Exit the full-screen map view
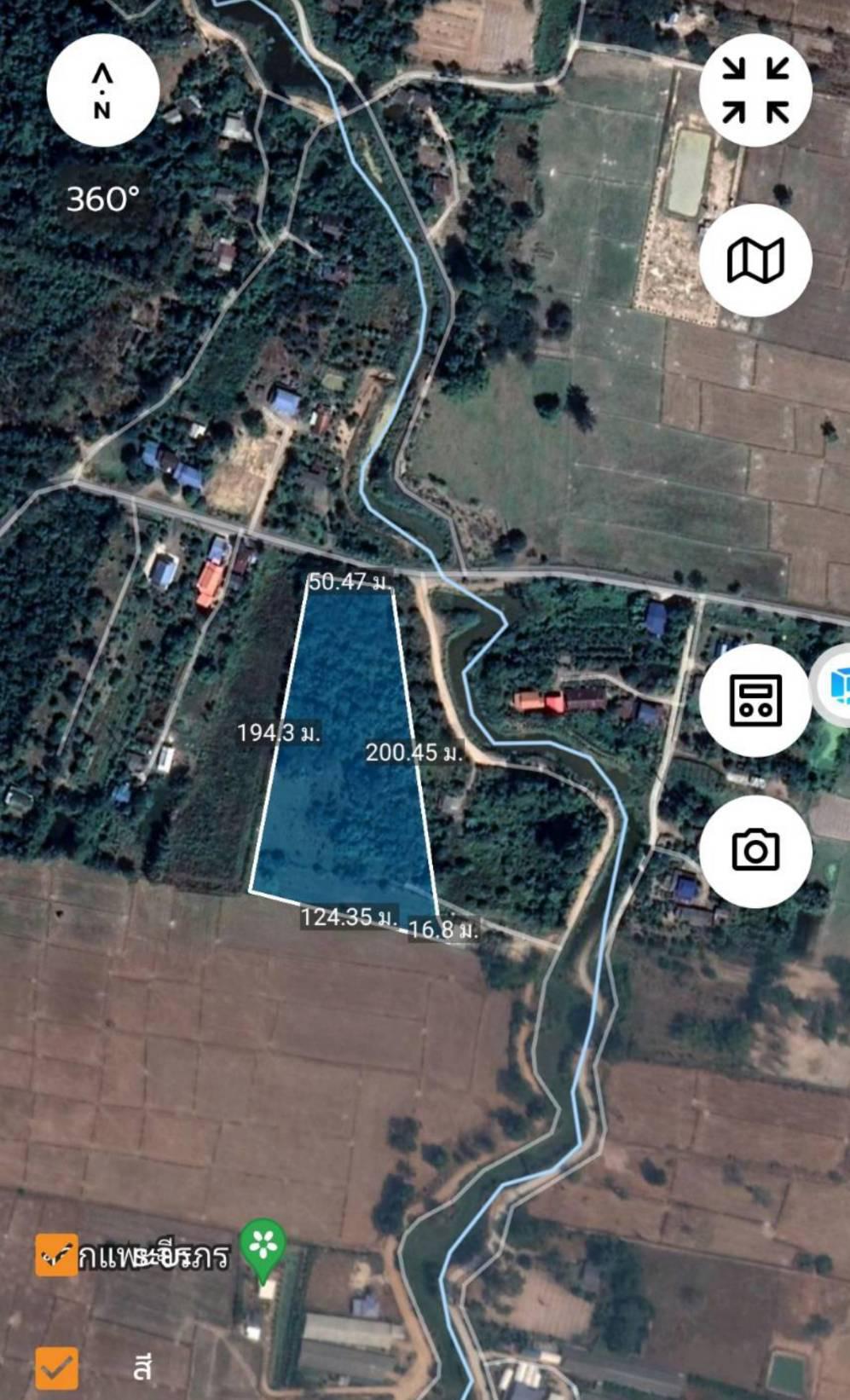The image size is (850, 1400). pos(755,90)
